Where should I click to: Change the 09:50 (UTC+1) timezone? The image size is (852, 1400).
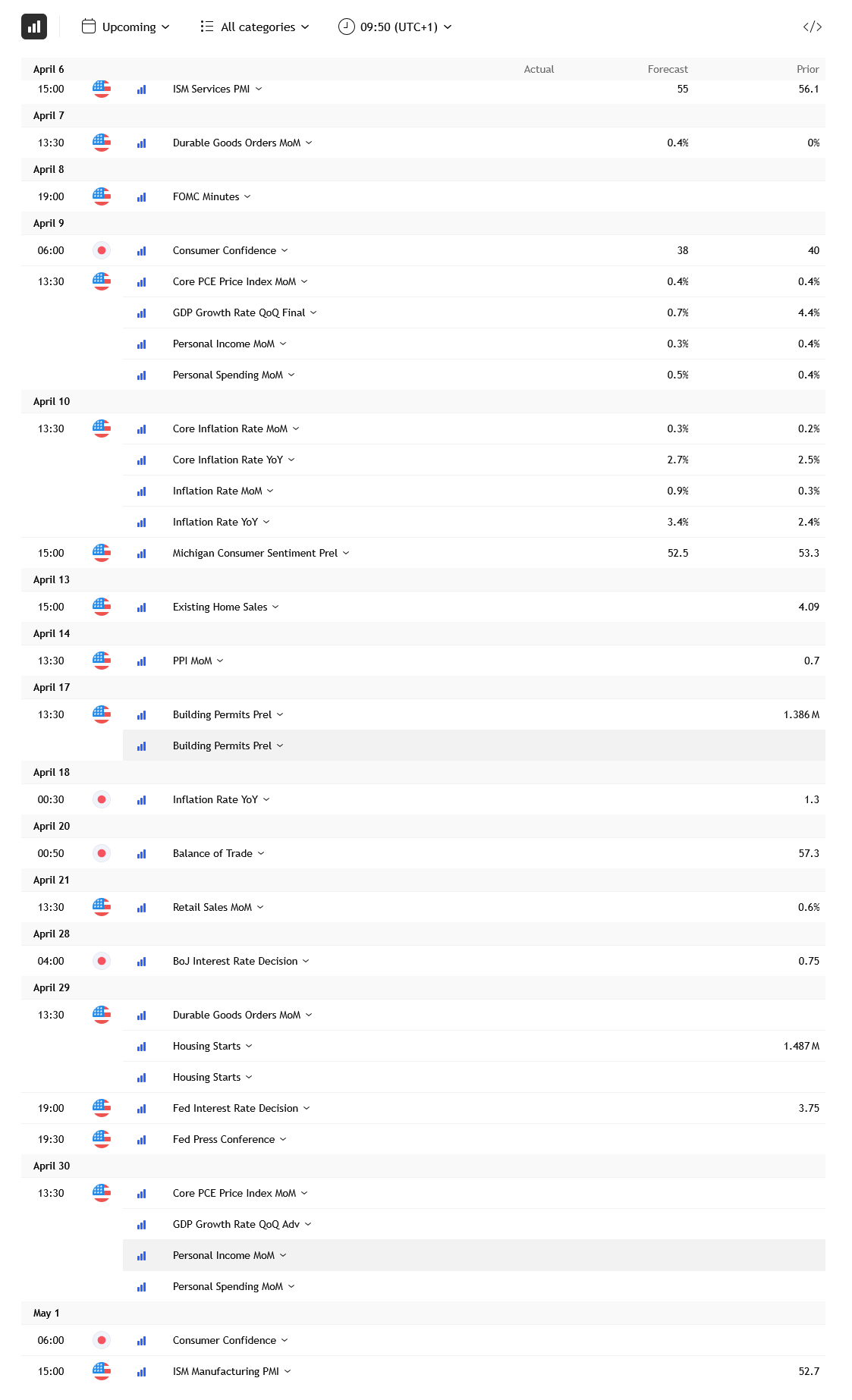pos(395,27)
